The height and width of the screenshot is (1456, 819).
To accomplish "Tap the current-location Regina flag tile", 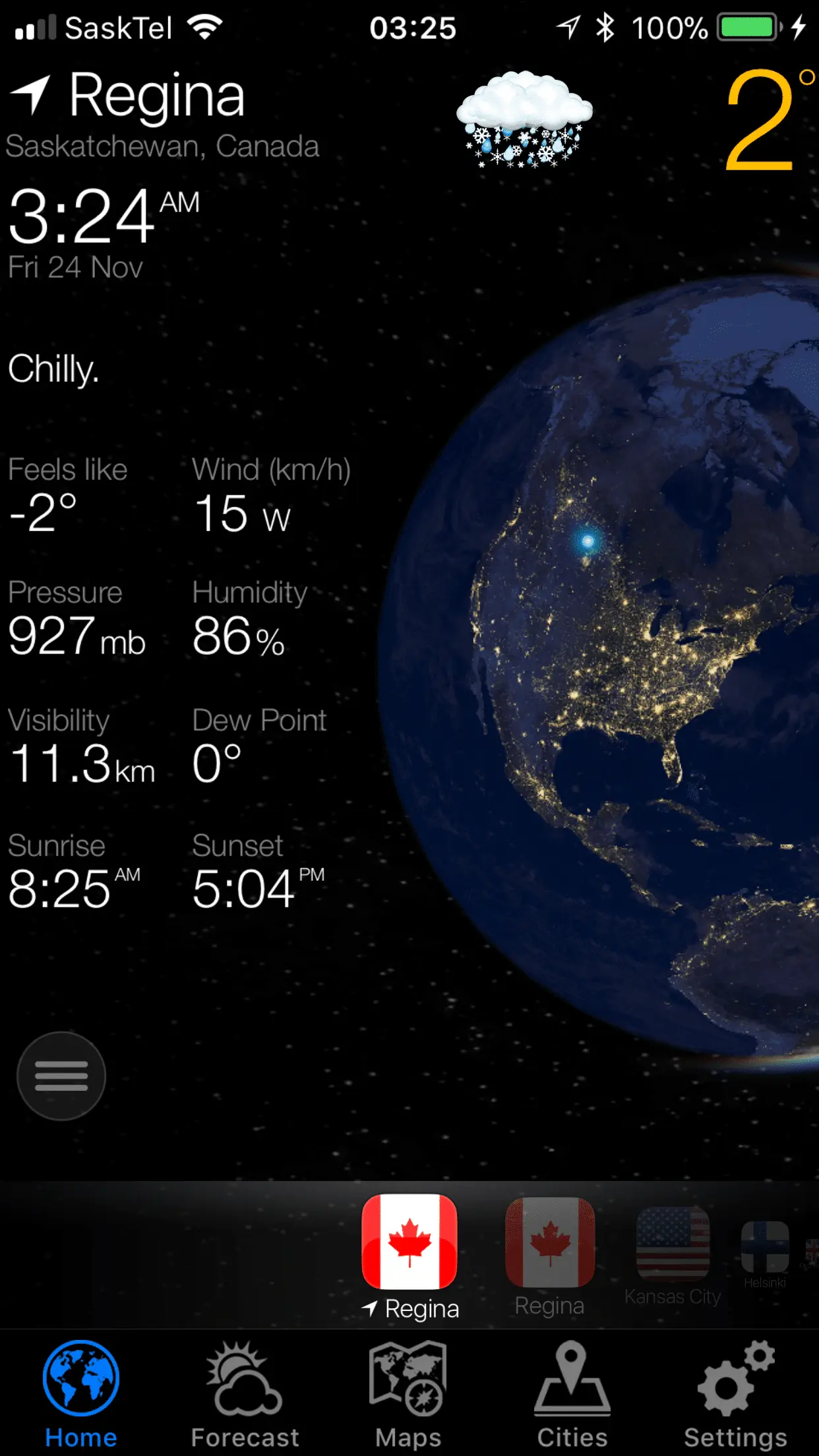I will (409, 1242).
